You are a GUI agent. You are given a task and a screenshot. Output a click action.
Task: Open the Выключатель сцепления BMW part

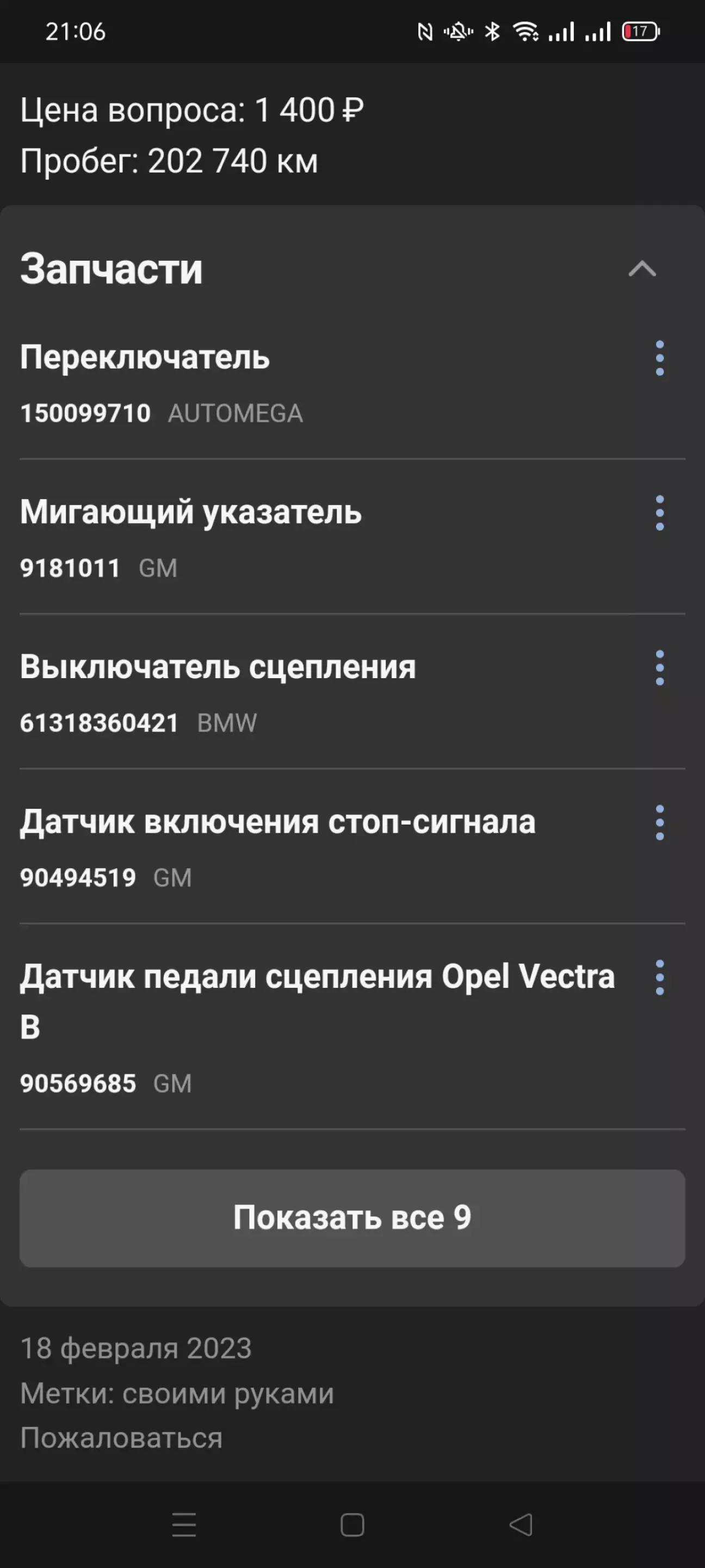coord(329,692)
